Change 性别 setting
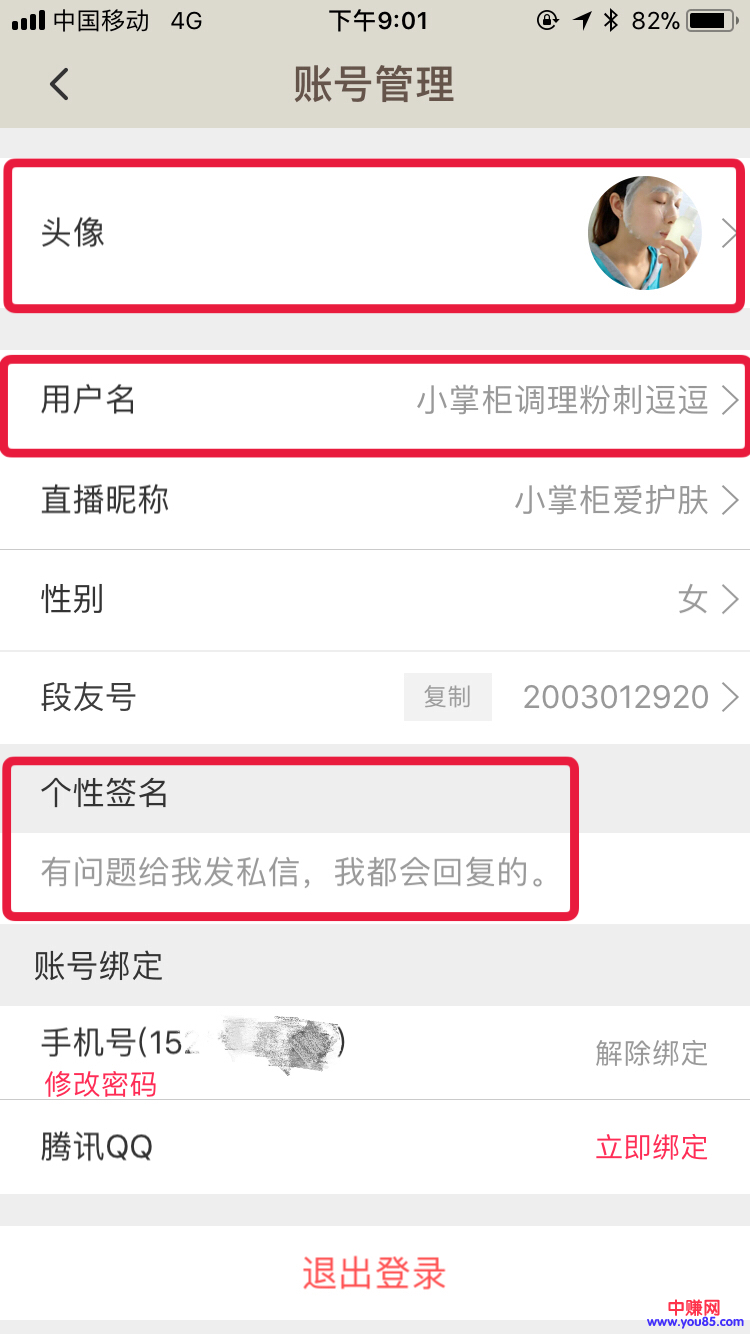The image size is (750, 1334). 375,600
